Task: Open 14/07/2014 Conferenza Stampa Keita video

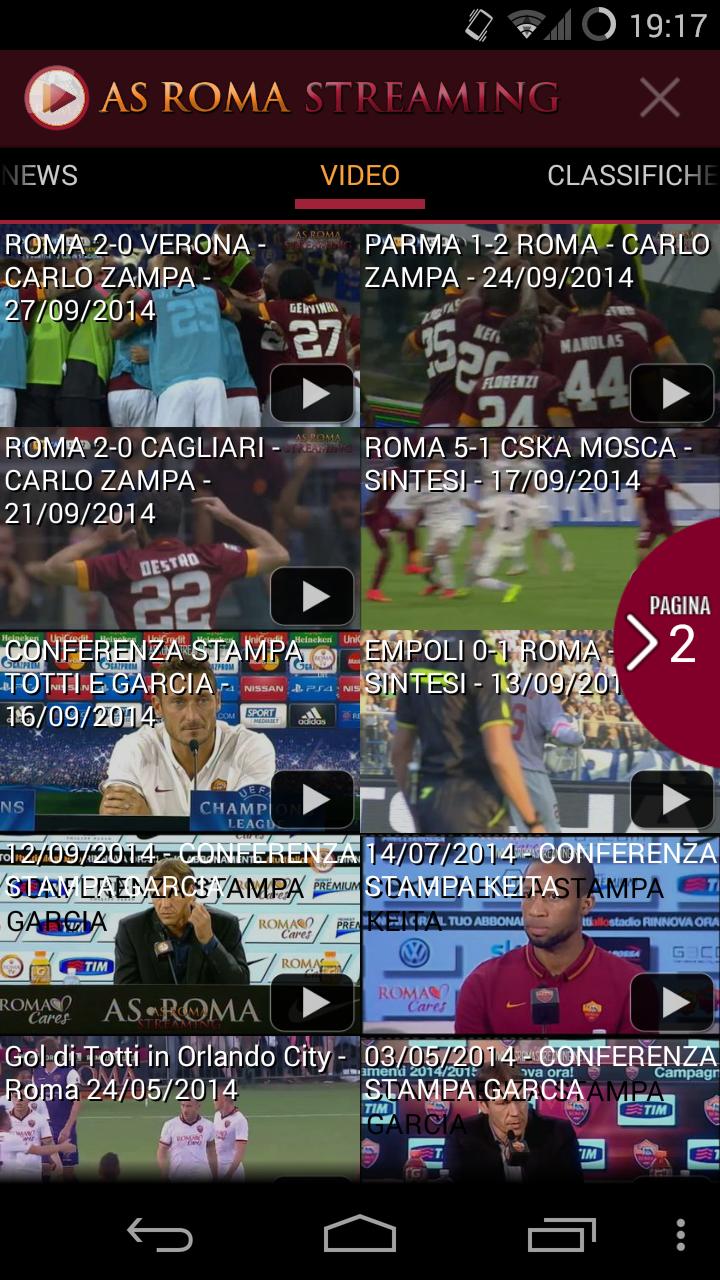Action: [540, 935]
